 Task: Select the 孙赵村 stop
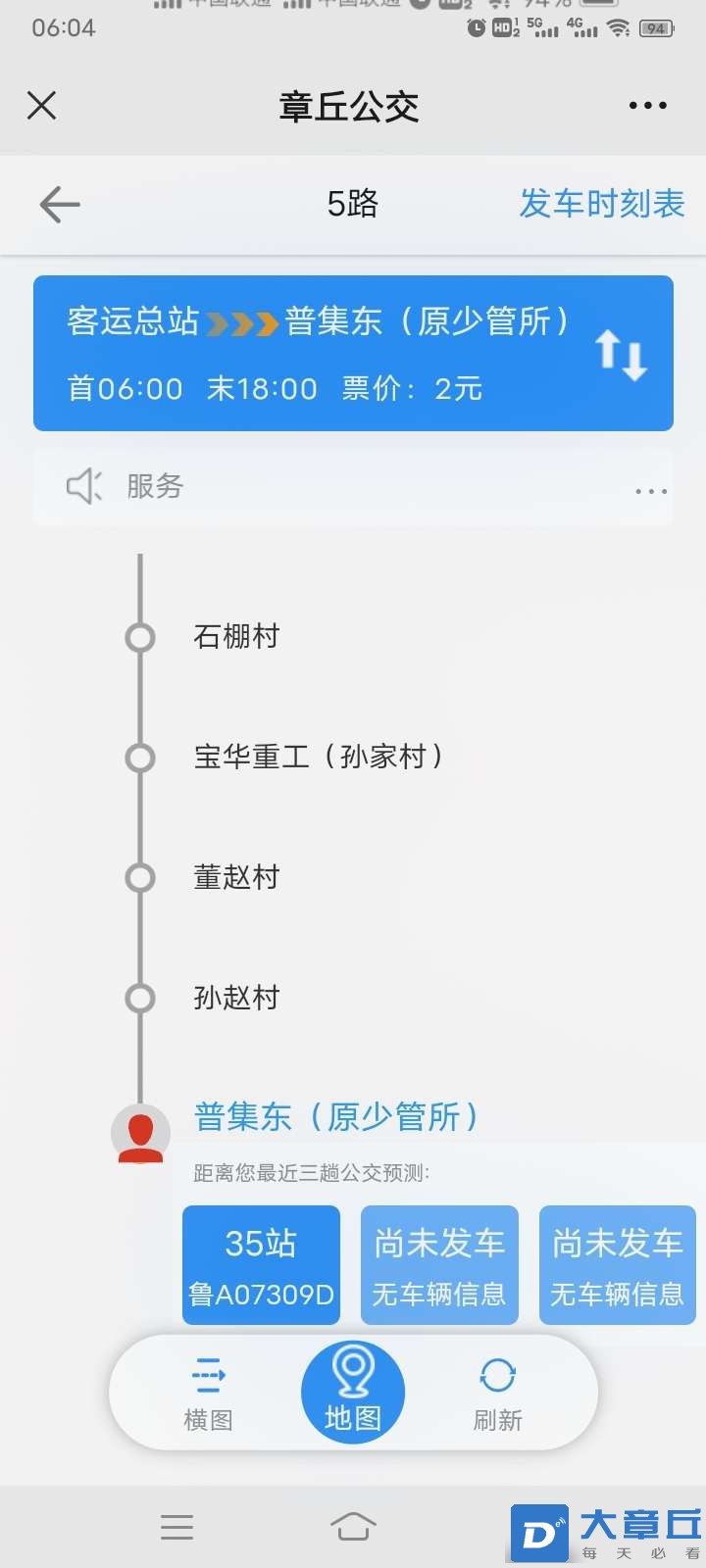tap(236, 998)
